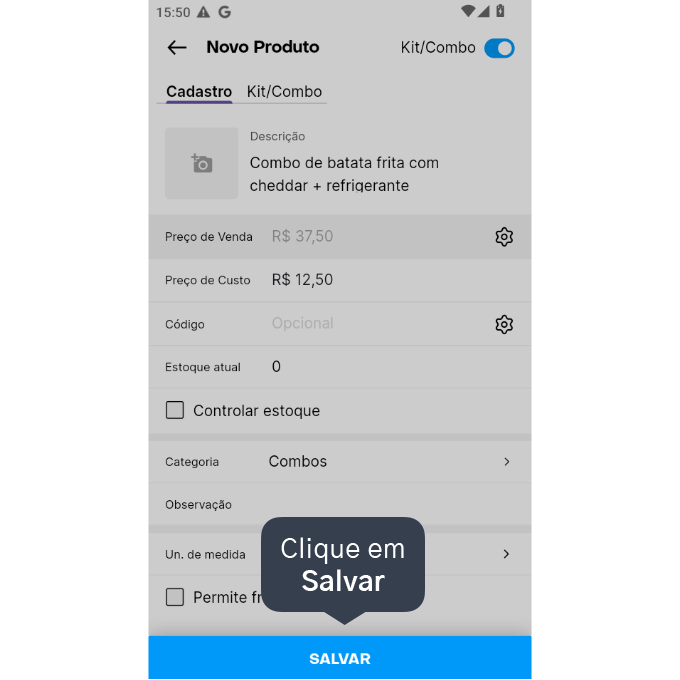
Task: Open the Un. de medida row
Action: 340,554
